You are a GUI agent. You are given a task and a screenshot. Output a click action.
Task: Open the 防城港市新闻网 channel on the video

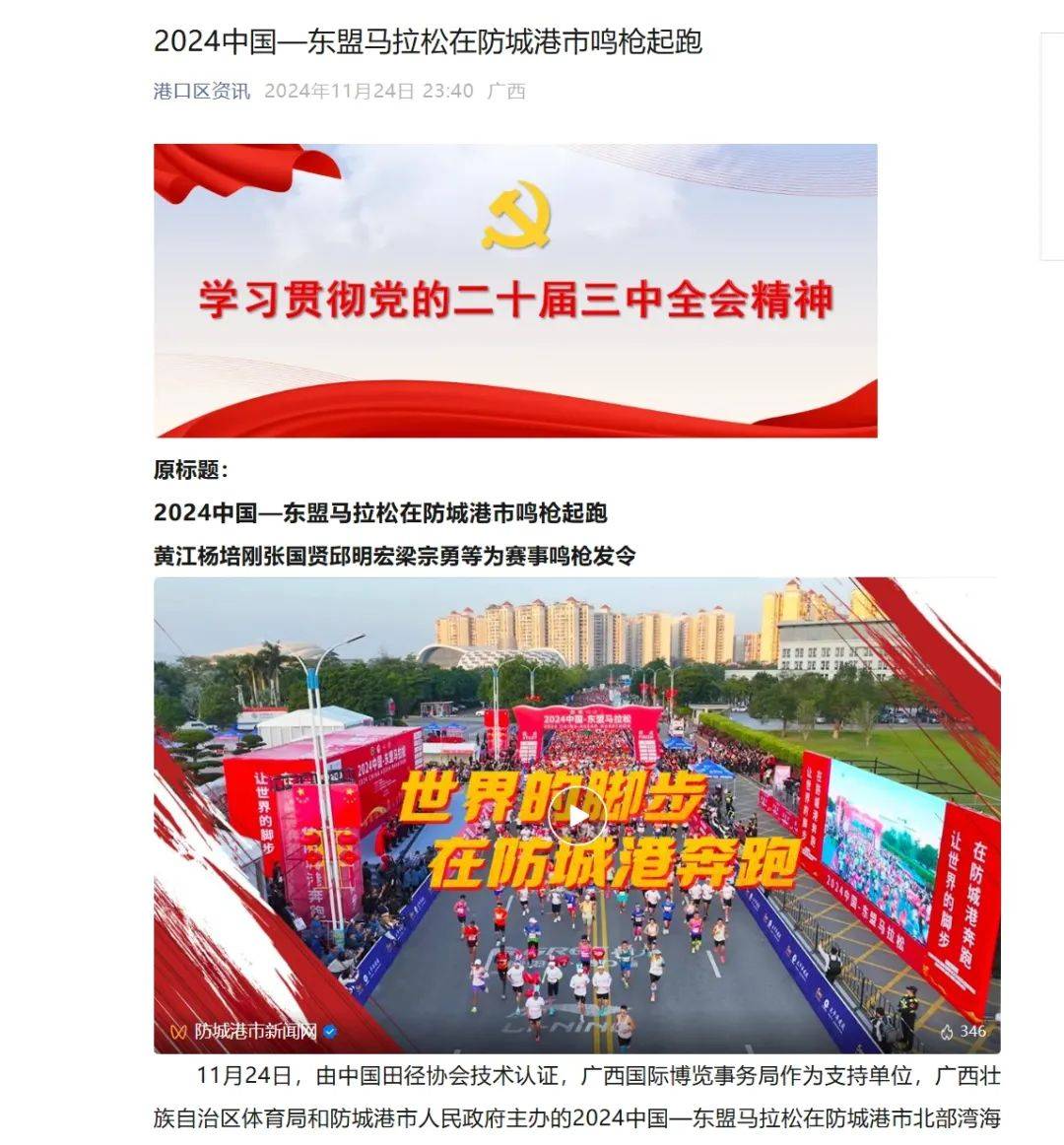tap(255, 1031)
